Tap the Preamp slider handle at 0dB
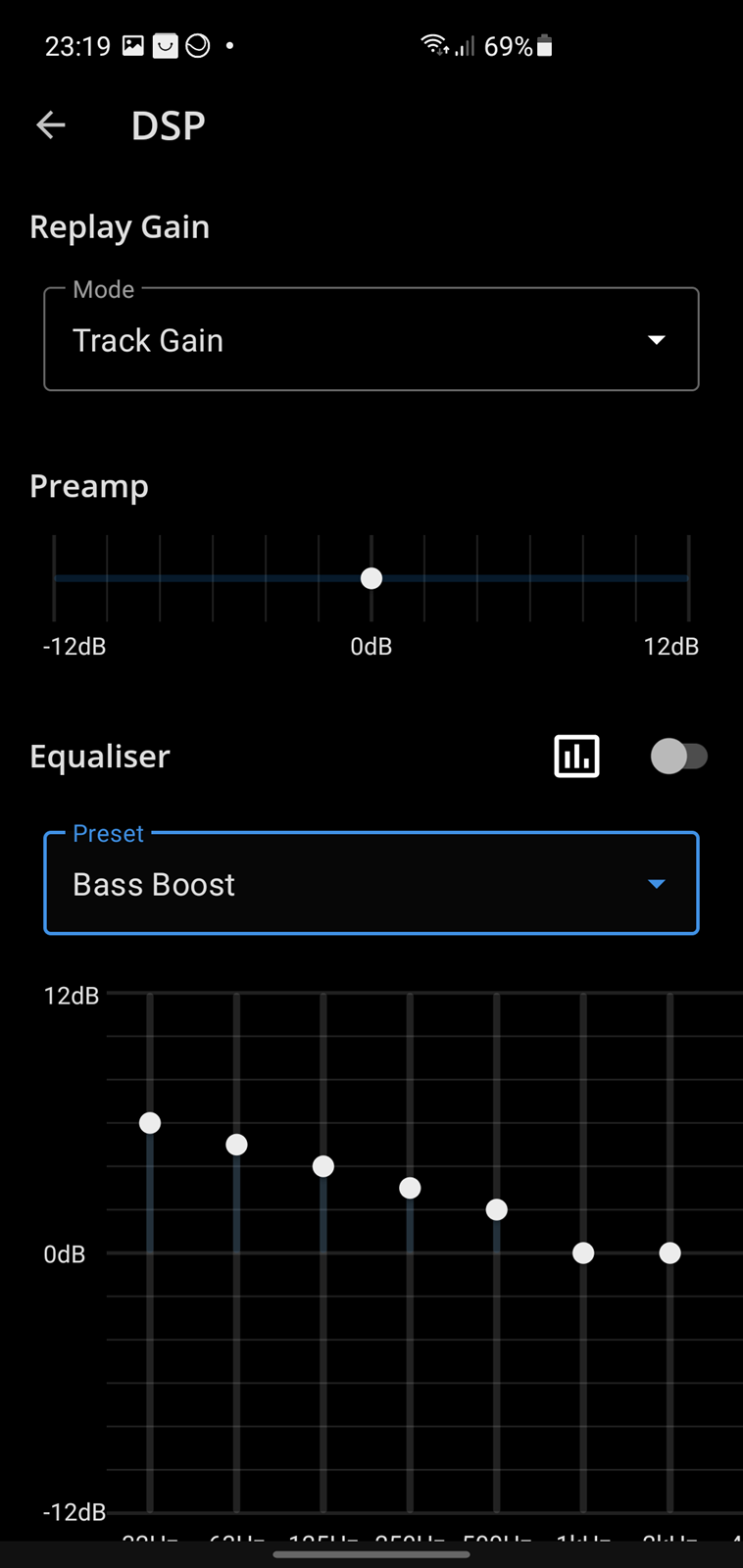The image size is (743, 1568). click(x=371, y=578)
